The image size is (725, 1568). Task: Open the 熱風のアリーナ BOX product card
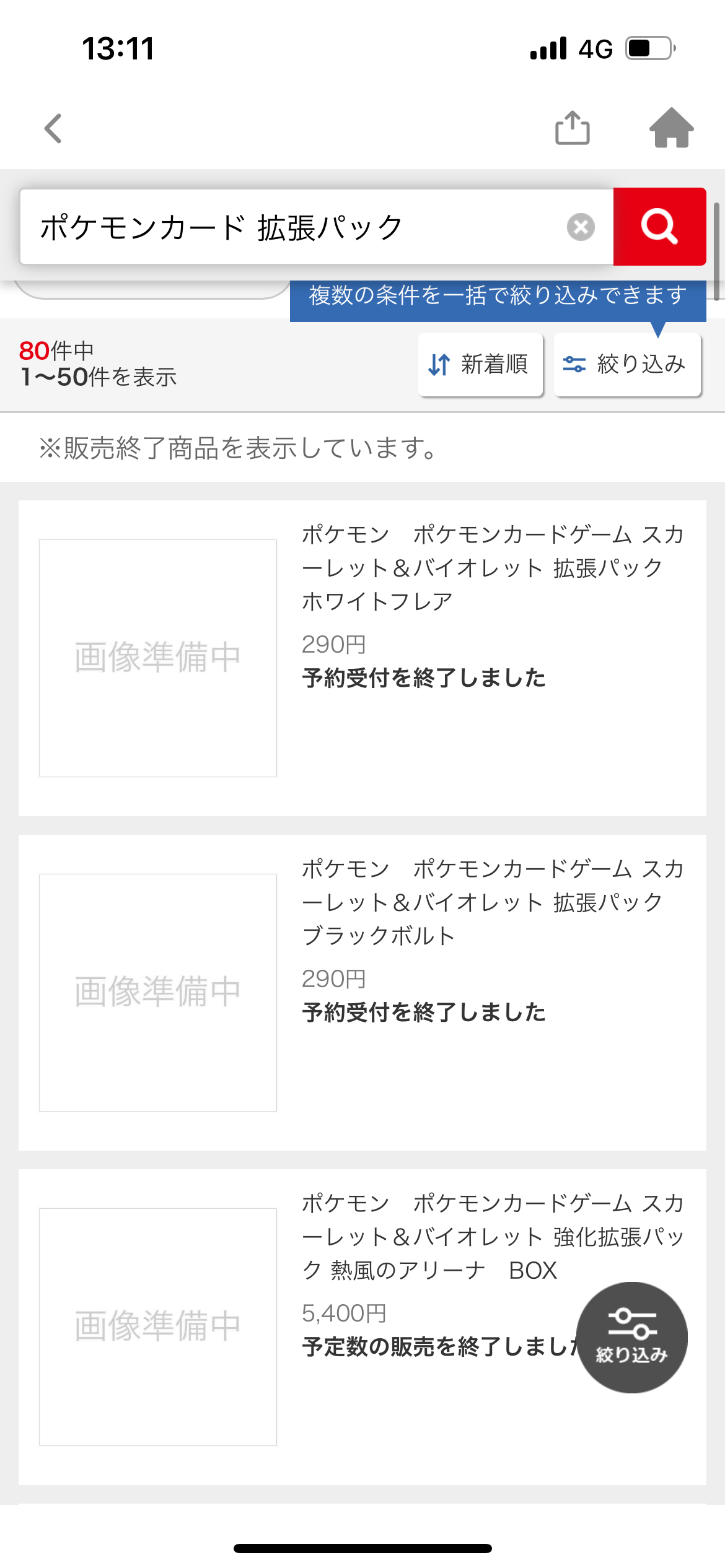(362, 1327)
